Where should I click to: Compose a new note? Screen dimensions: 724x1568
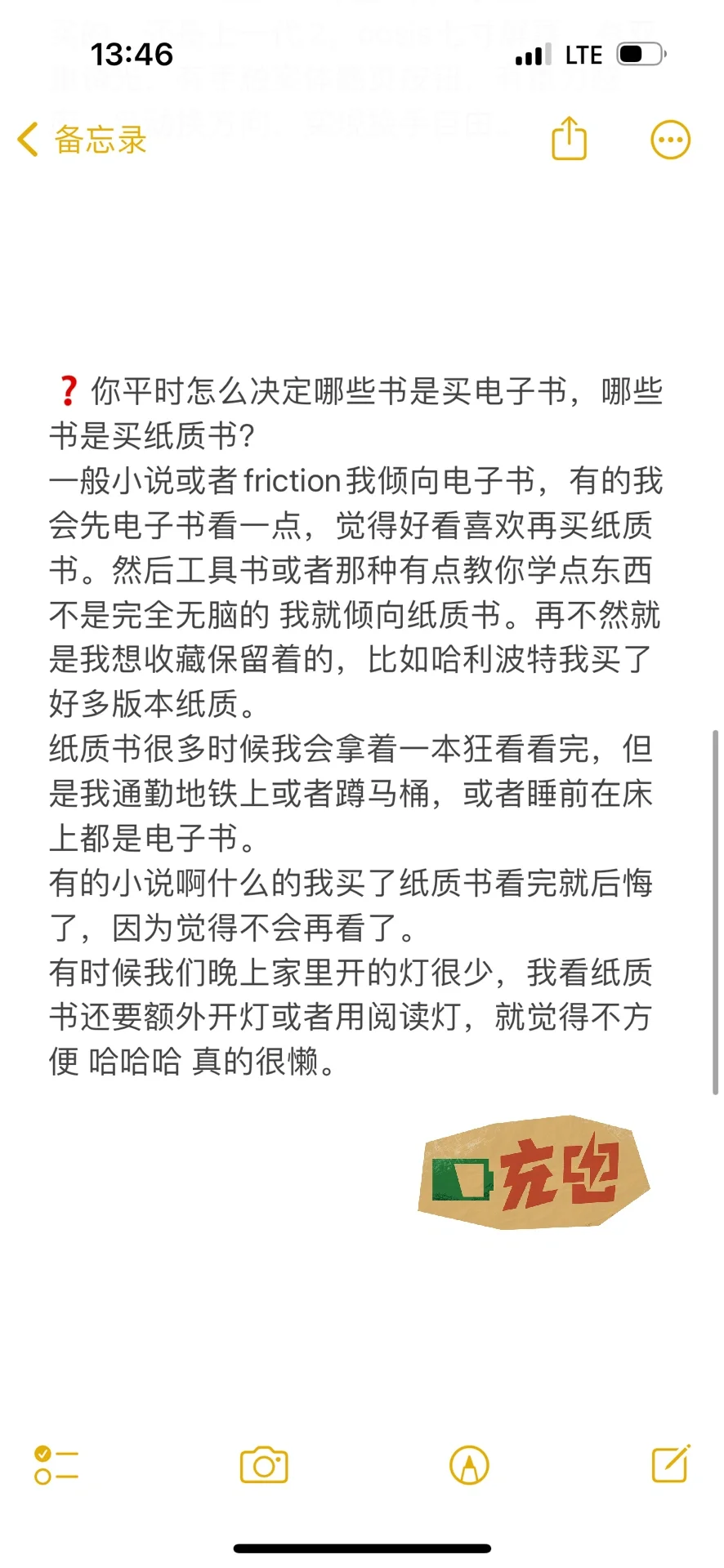(671, 1463)
